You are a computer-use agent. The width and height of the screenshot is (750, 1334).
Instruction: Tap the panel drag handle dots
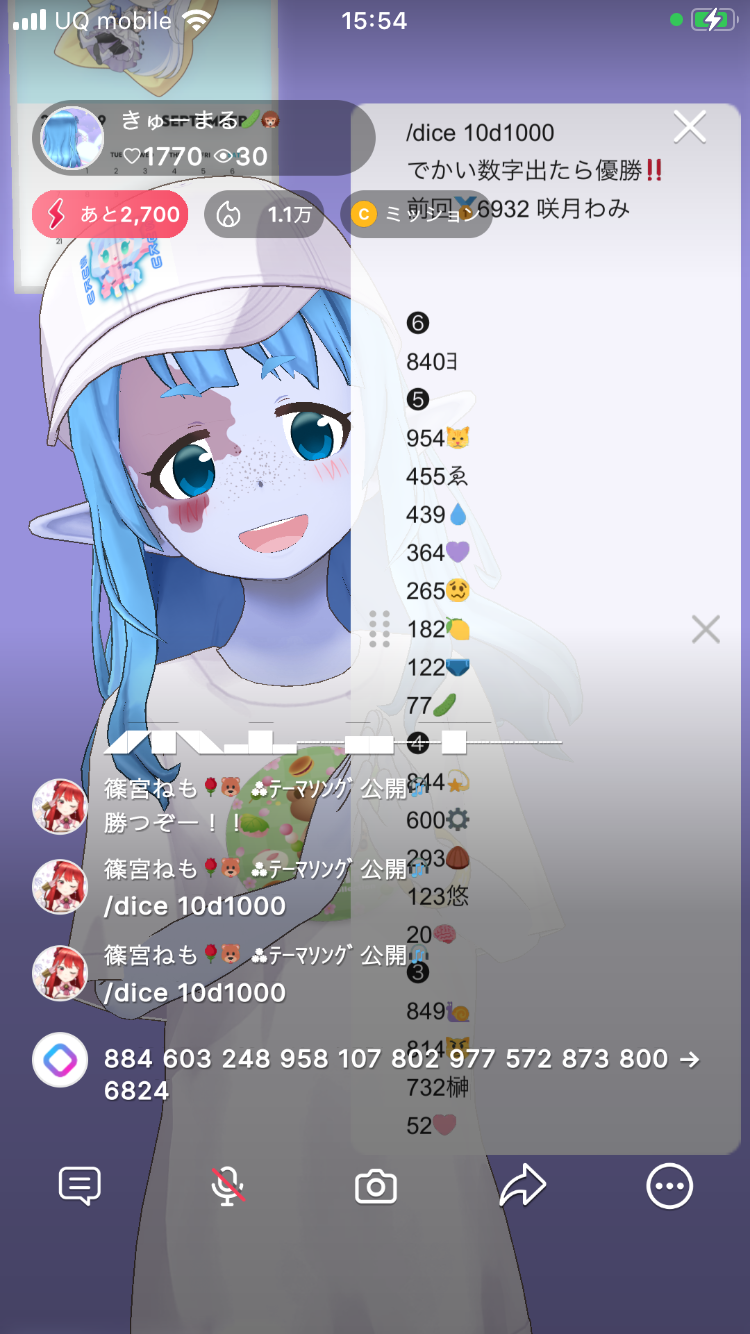tap(379, 629)
